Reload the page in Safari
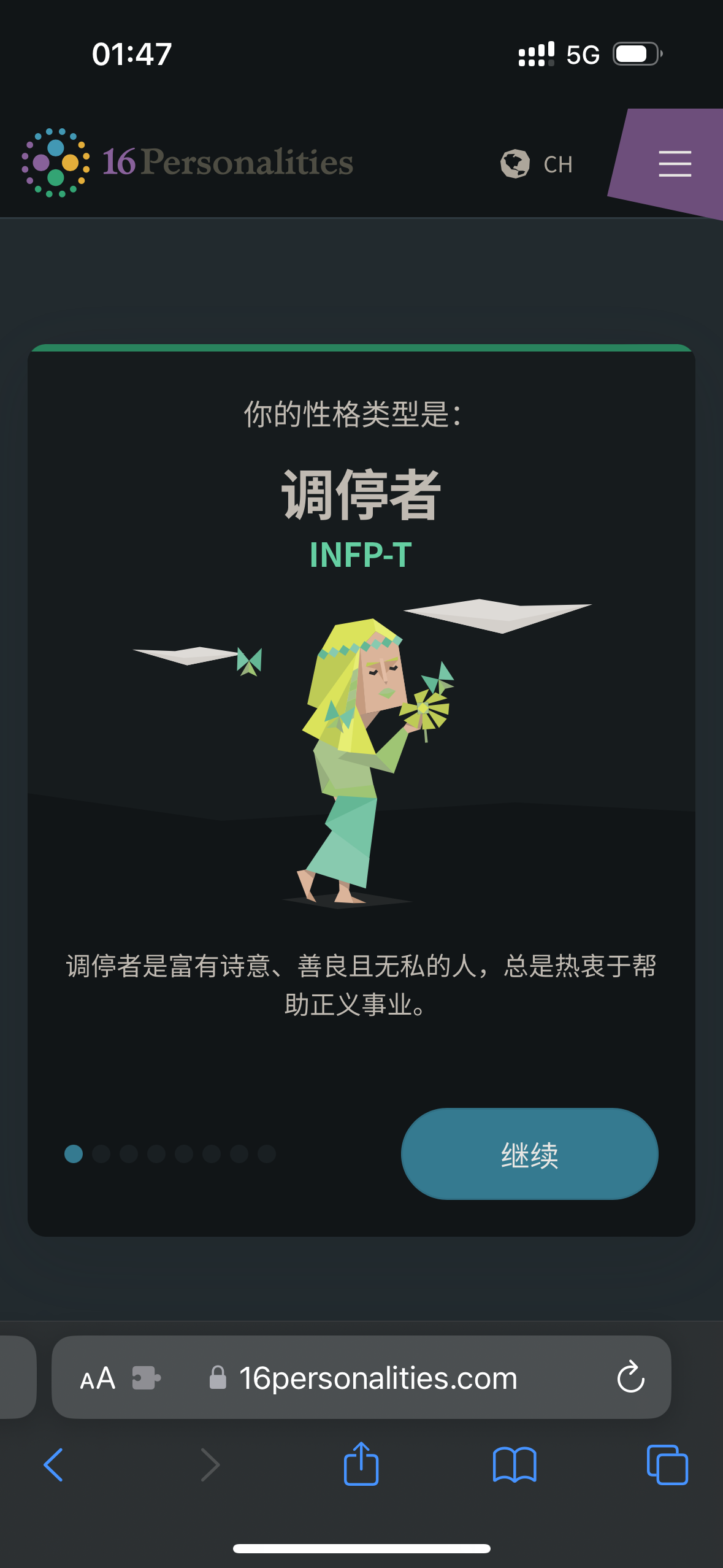 pos(630,1377)
